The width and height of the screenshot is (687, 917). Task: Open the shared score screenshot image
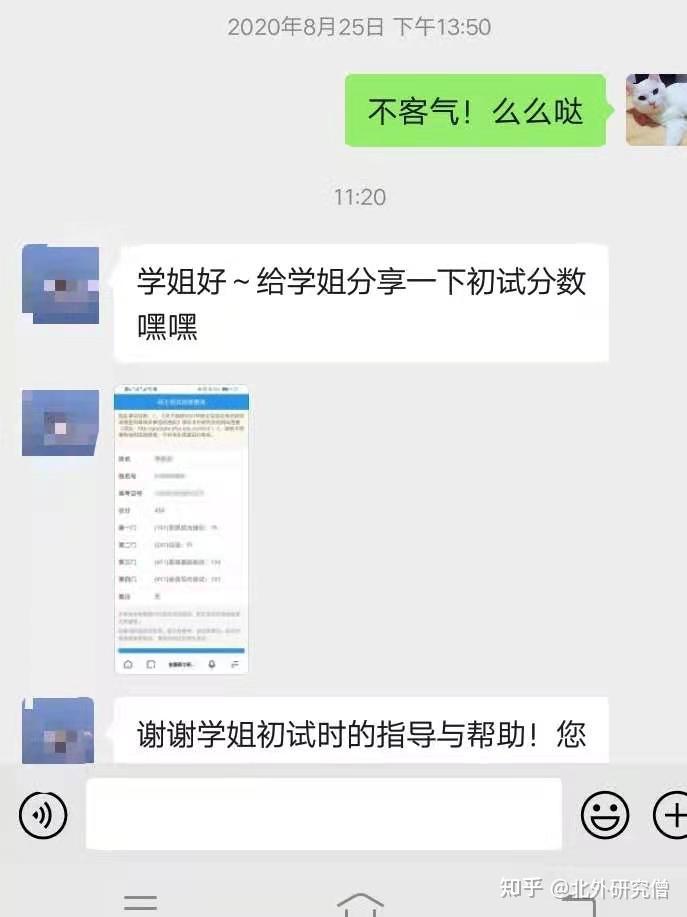(x=182, y=529)
